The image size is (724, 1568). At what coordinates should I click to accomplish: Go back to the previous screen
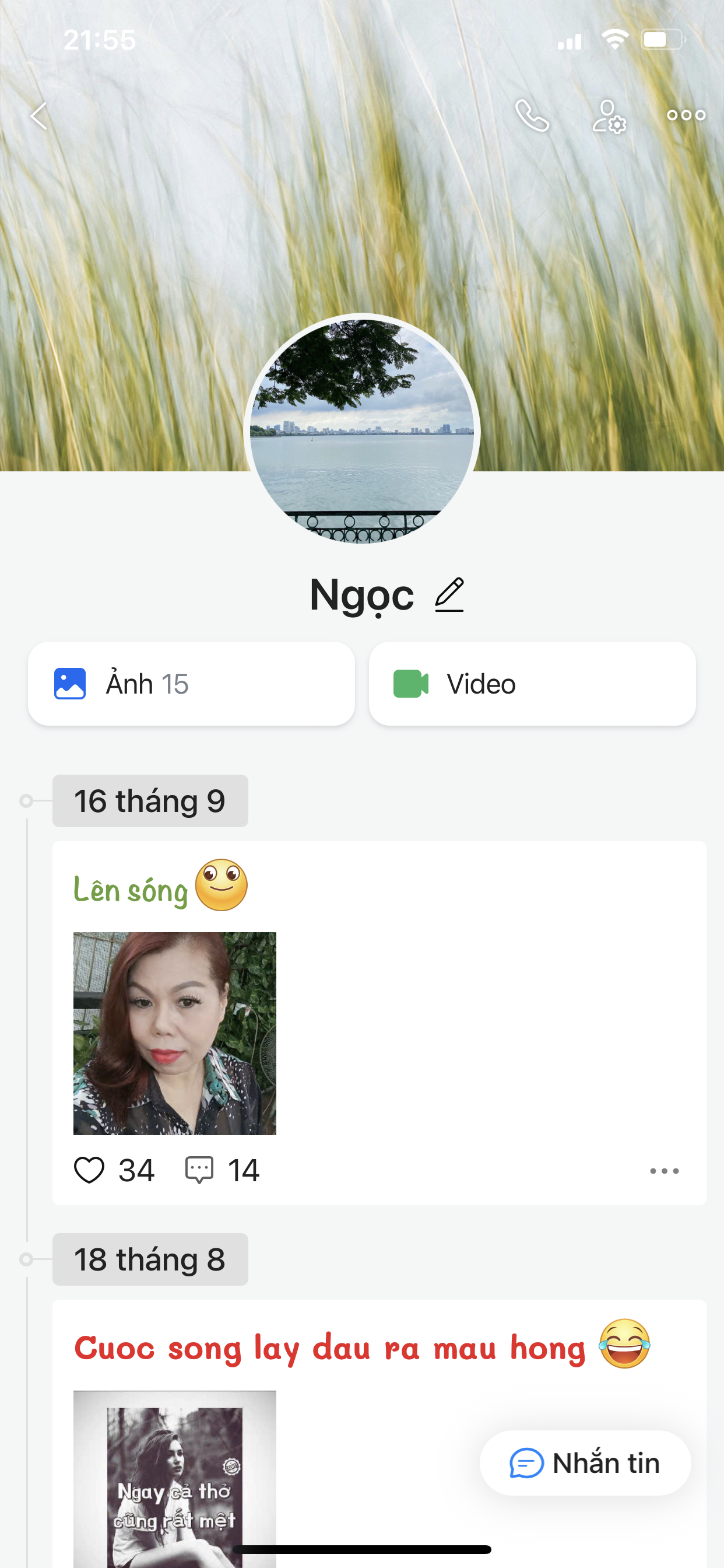point(39,116)
